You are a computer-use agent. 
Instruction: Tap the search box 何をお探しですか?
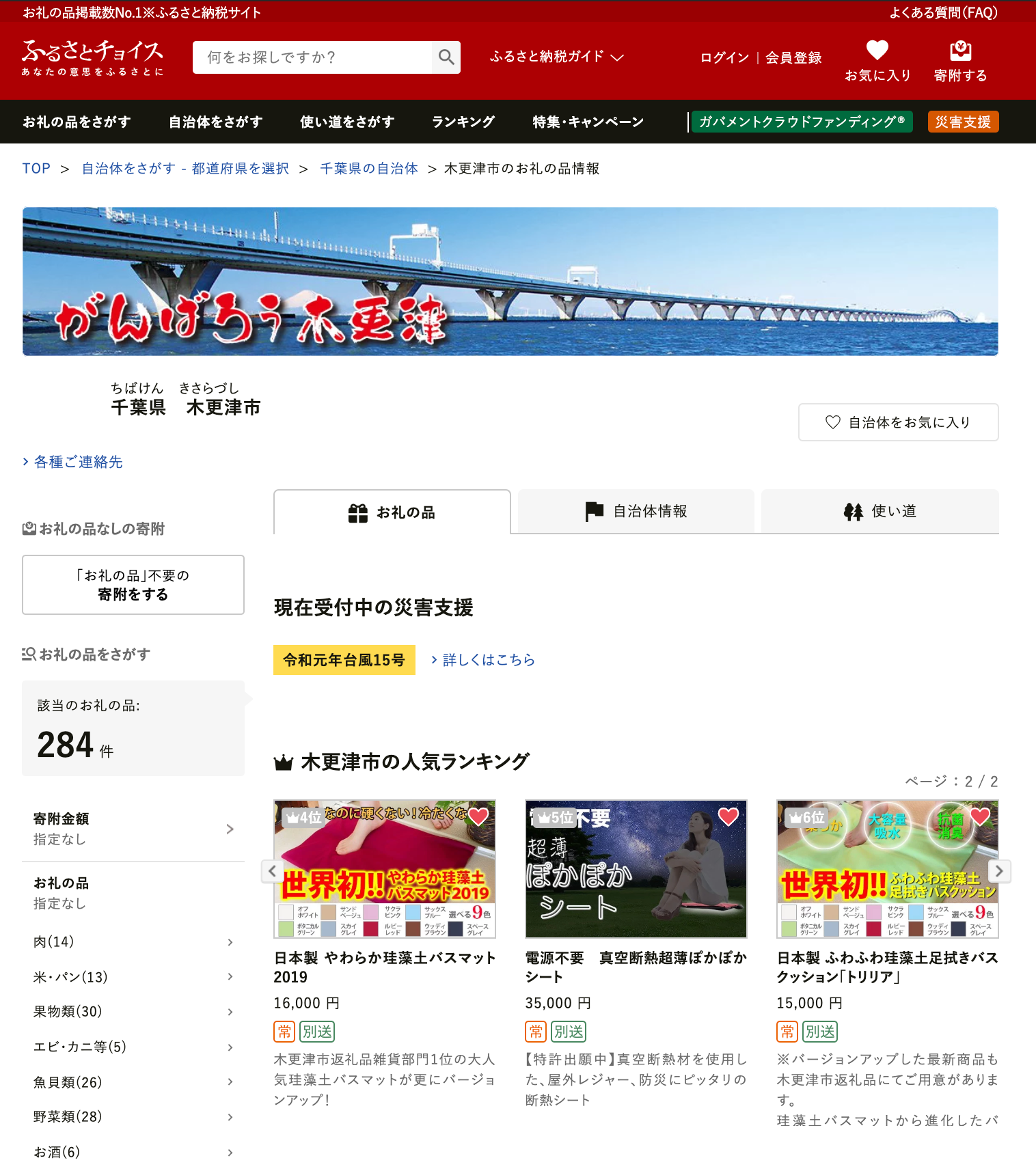[x=312, y=57]
